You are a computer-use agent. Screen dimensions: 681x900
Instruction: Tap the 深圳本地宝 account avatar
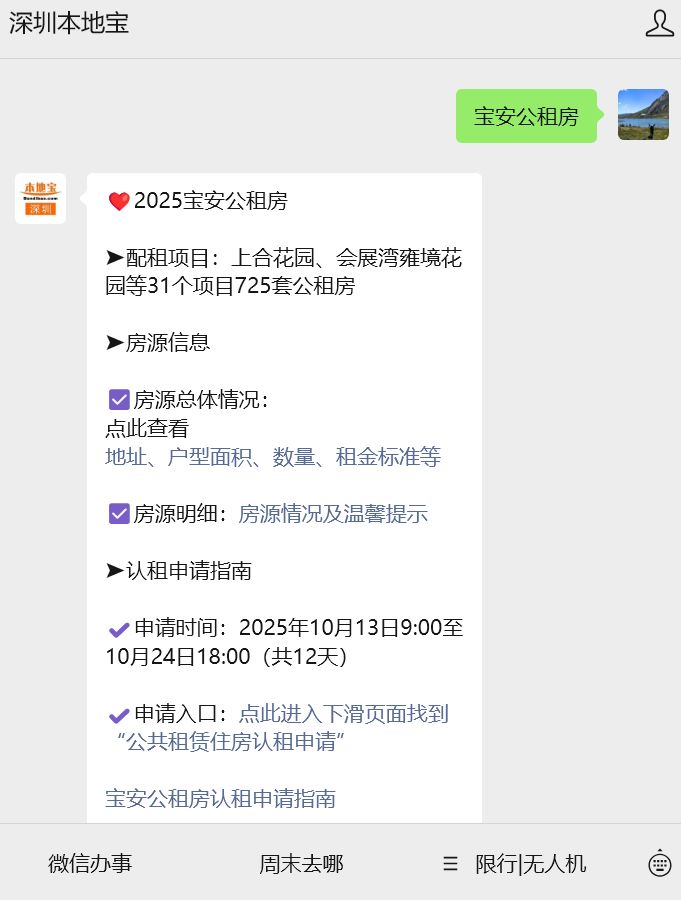[x=40, y=198]
